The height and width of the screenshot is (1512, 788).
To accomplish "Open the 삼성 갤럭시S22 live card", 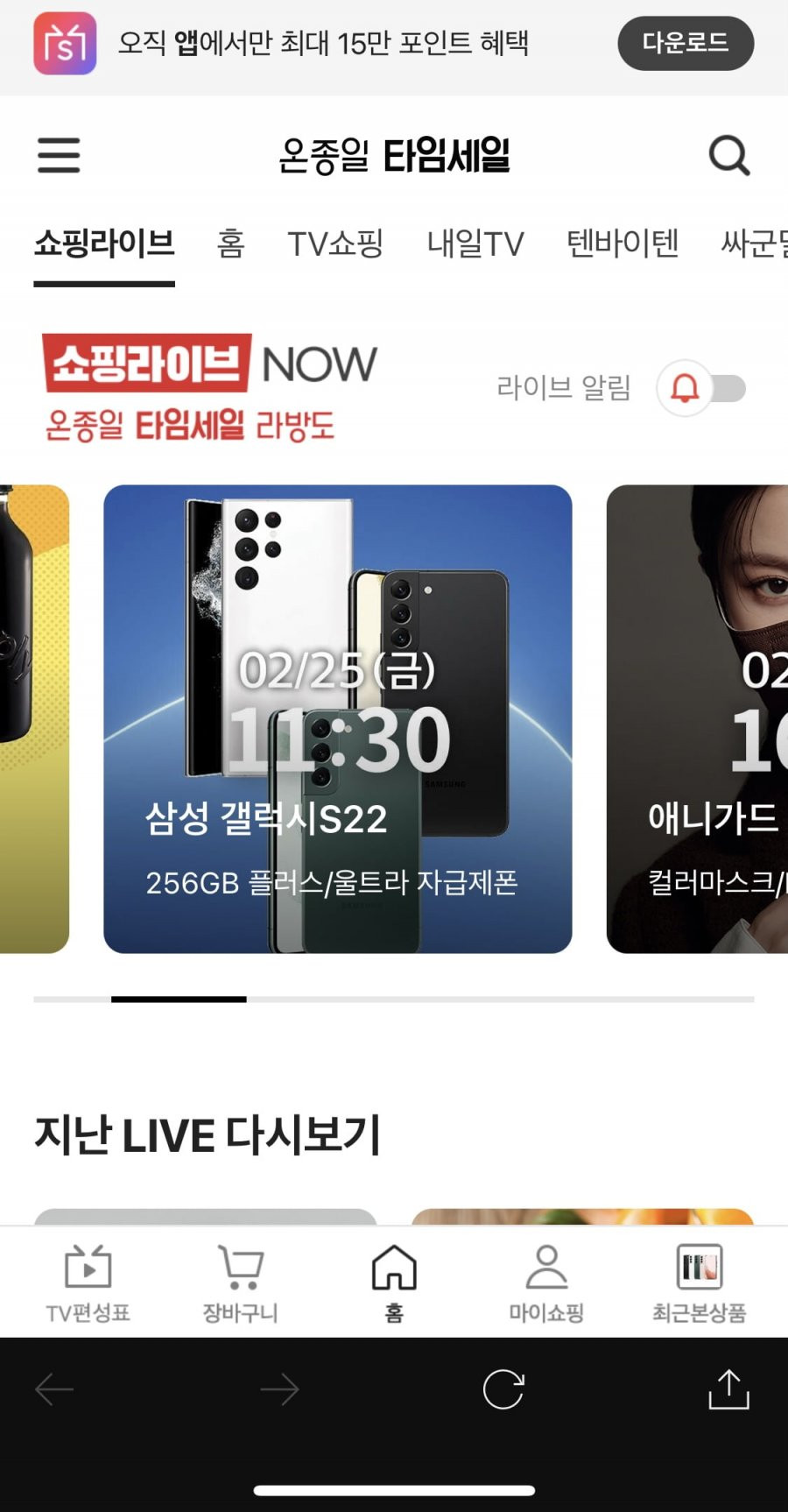I will click(338, 719).
